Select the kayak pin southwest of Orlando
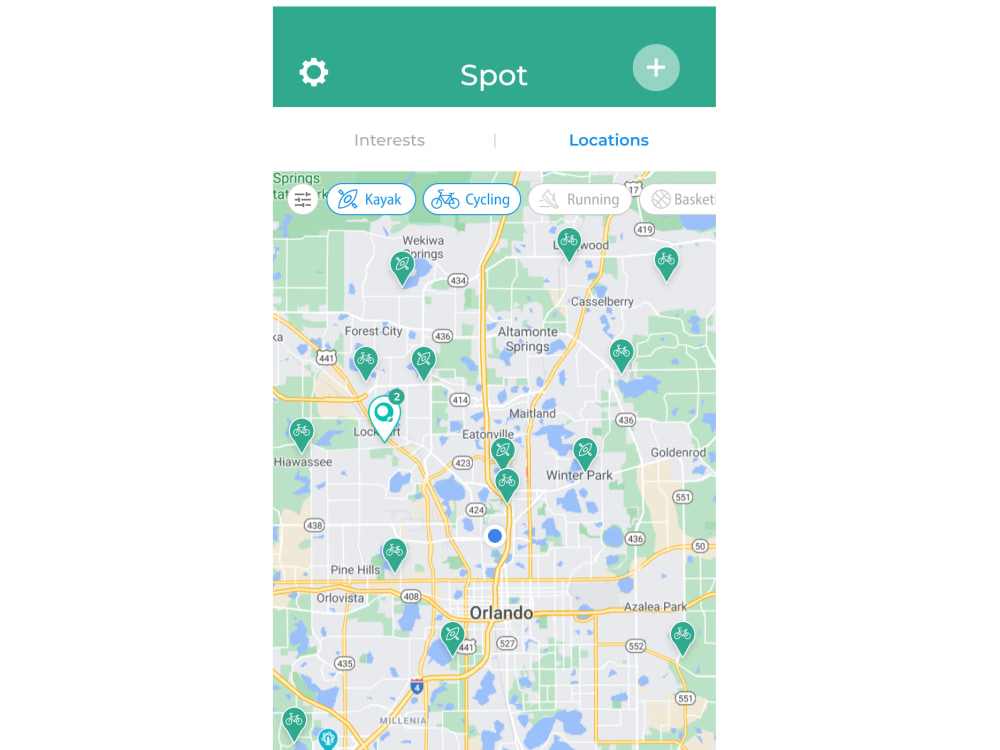The image size is (1000, 750). [453, 635]
